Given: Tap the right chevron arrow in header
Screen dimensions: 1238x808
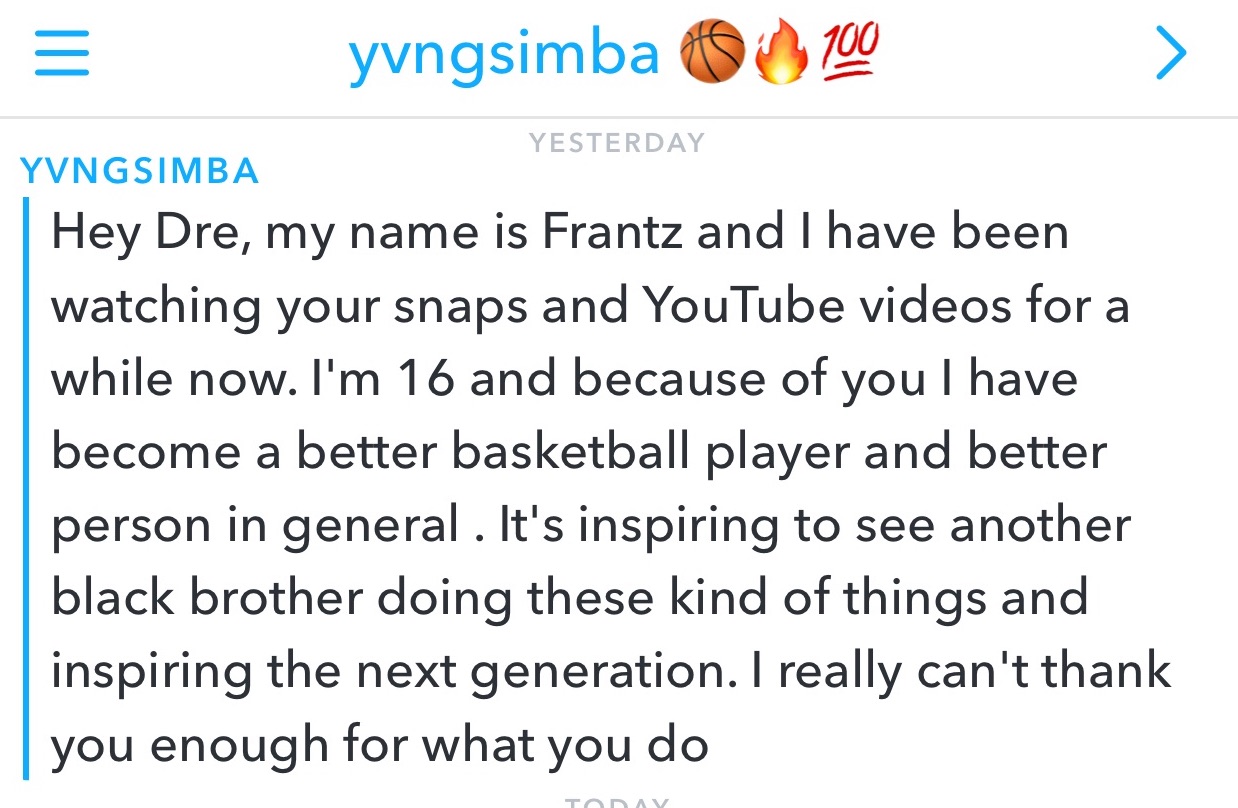Looking at the screenshot, I should coord(1170,55).
